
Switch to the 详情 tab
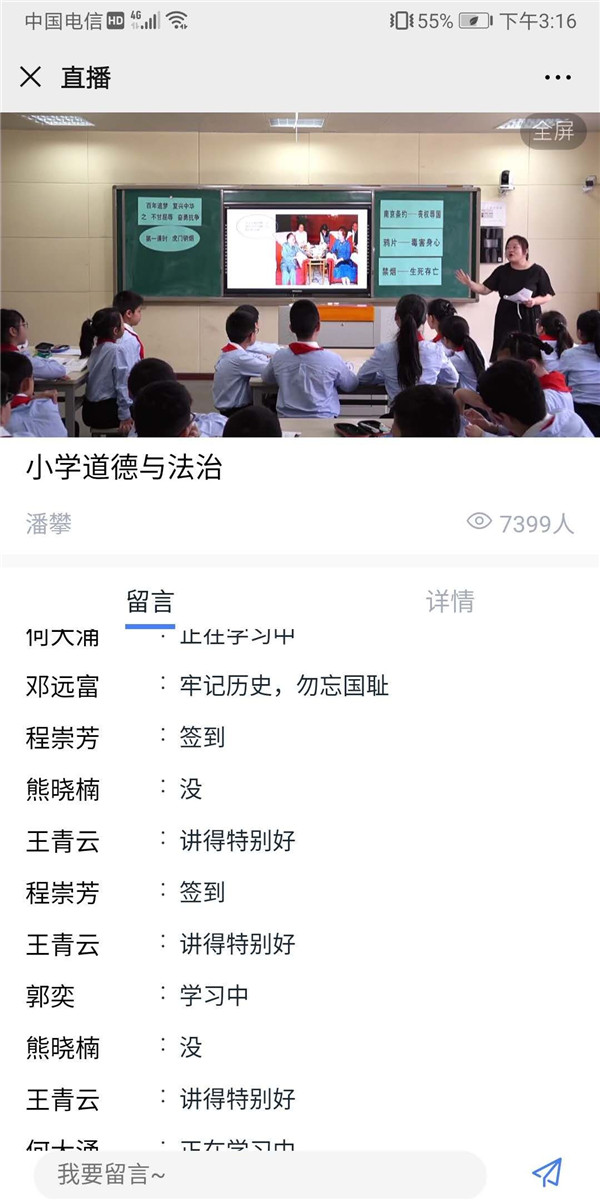(x=450, y=602)
